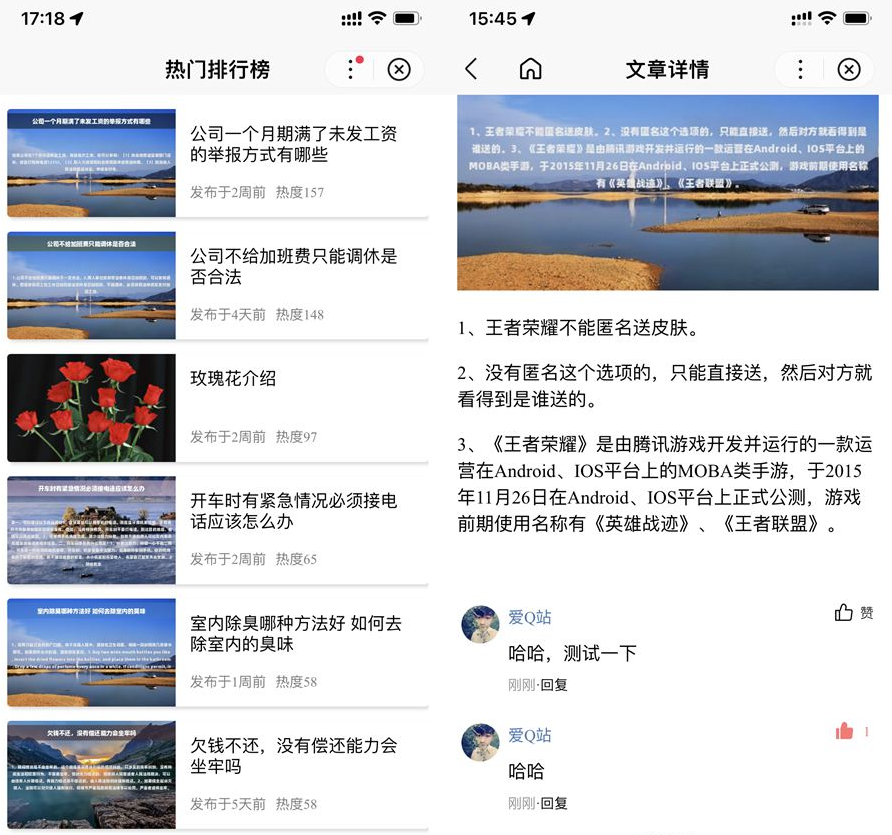Viewport: 892px width, 835px height.
Task: Open 爱Q站 profile on the first comment
Action: 480,624
